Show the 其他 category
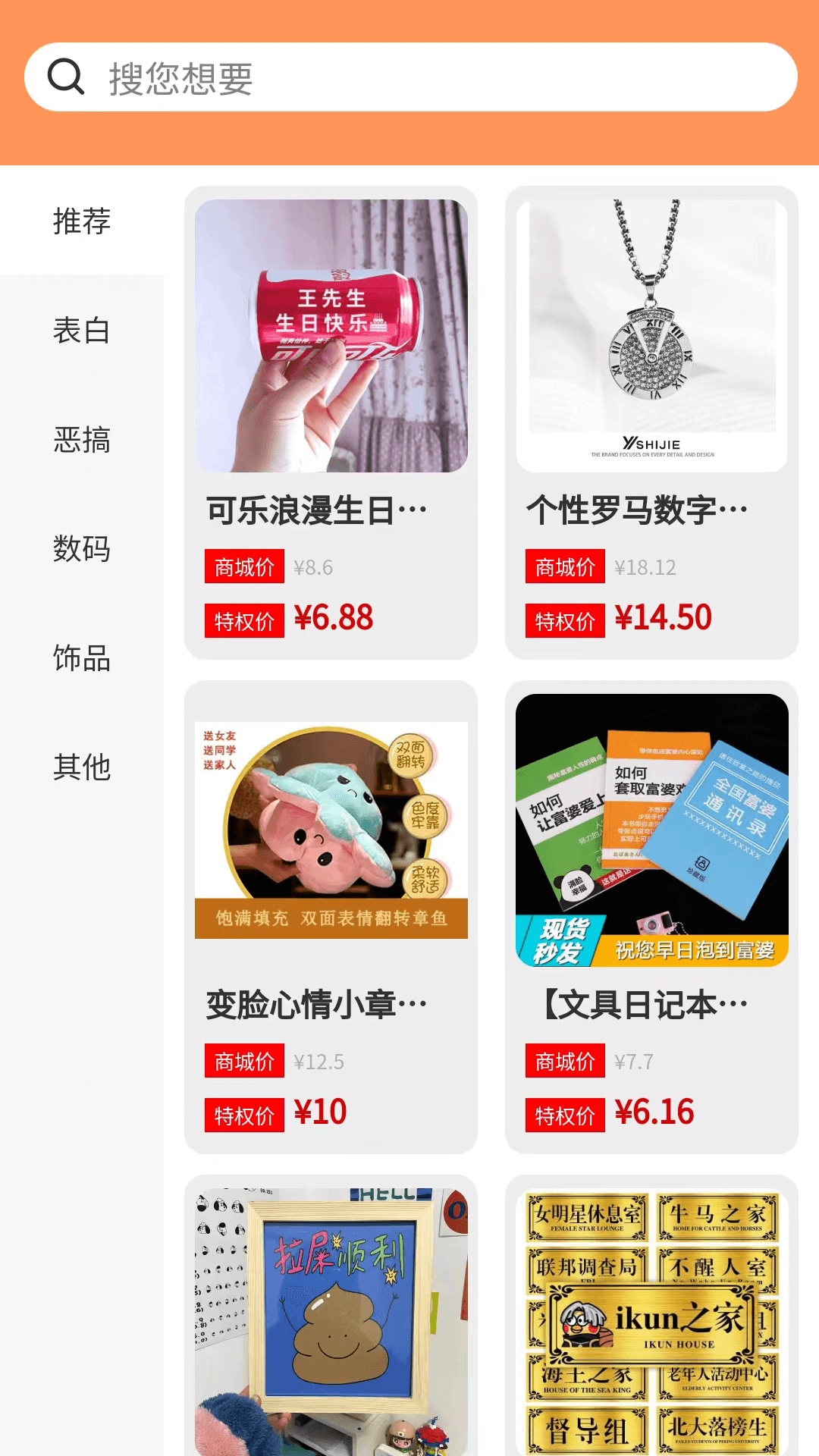 (82, 767)
